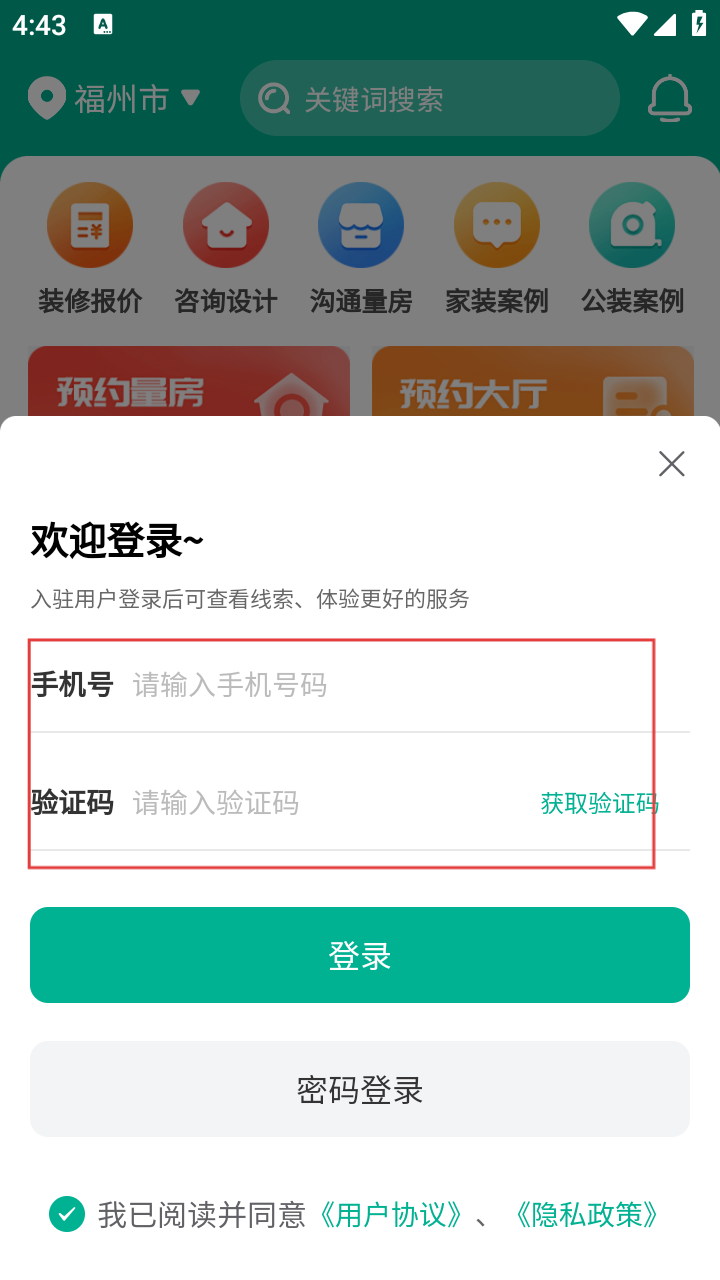Tap 获取验证码 to get a code
Image resolution: width=720 pixels, height=1280 pixels.
pos(599,803)
